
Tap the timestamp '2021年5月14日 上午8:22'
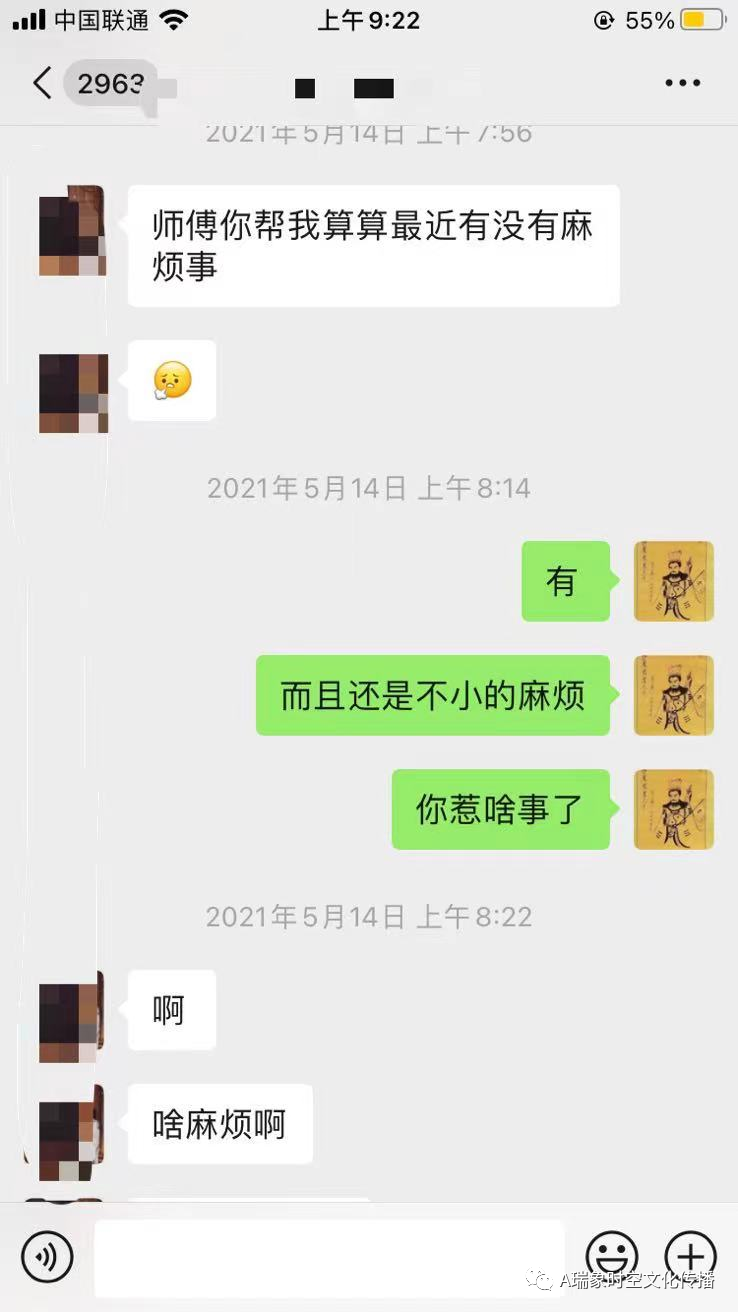click(368, 916)
